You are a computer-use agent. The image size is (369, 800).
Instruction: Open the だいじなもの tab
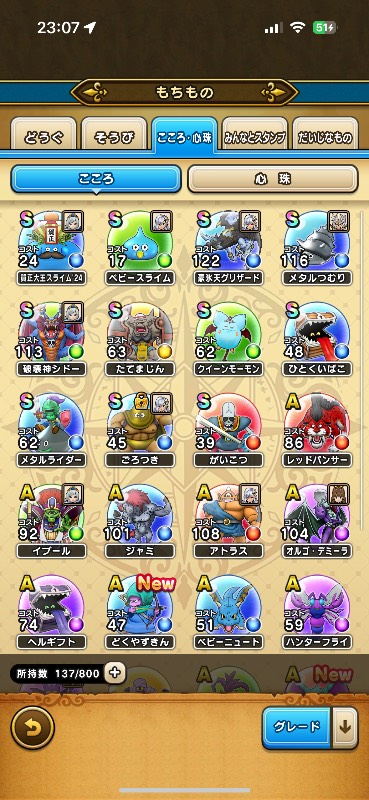325,135
